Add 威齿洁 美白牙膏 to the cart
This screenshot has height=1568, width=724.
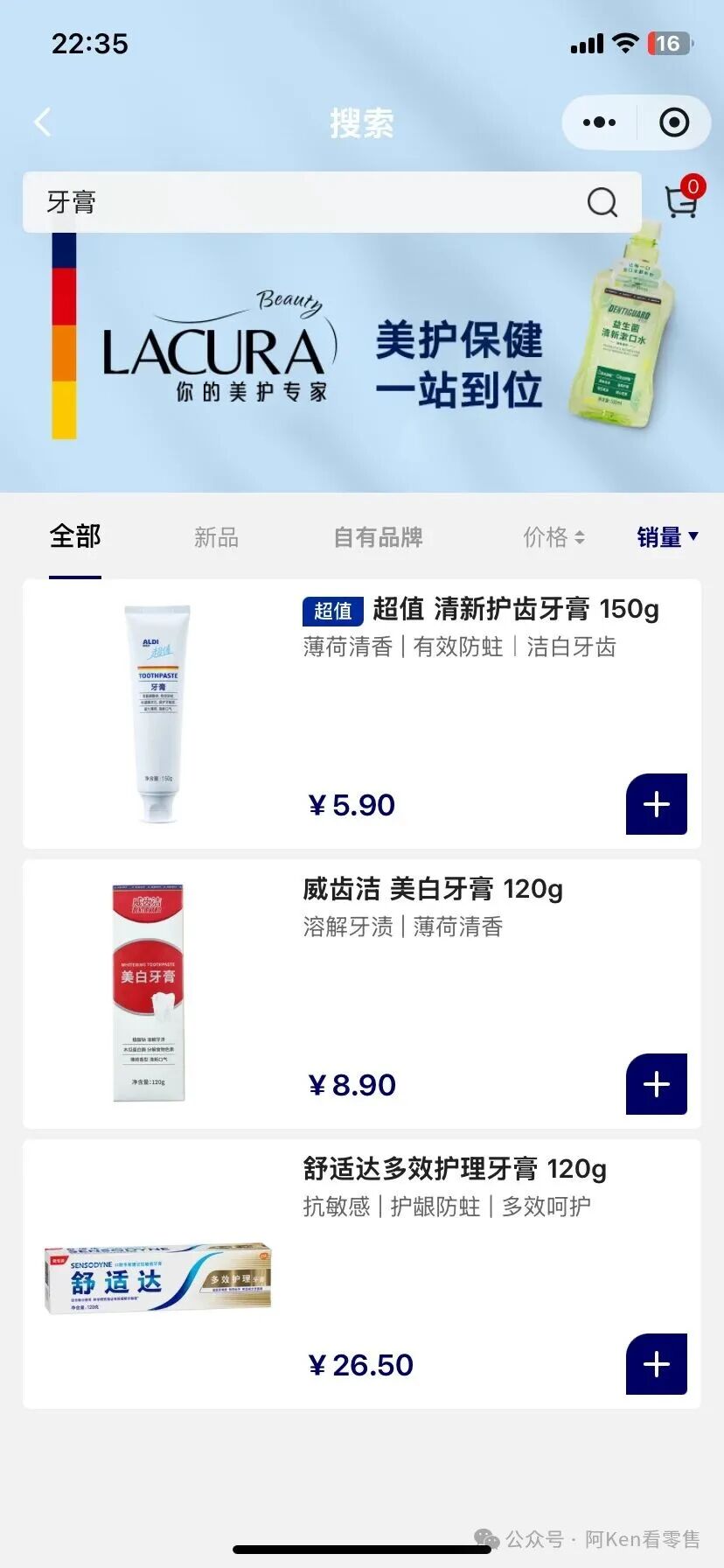(x=657, y=1084)
